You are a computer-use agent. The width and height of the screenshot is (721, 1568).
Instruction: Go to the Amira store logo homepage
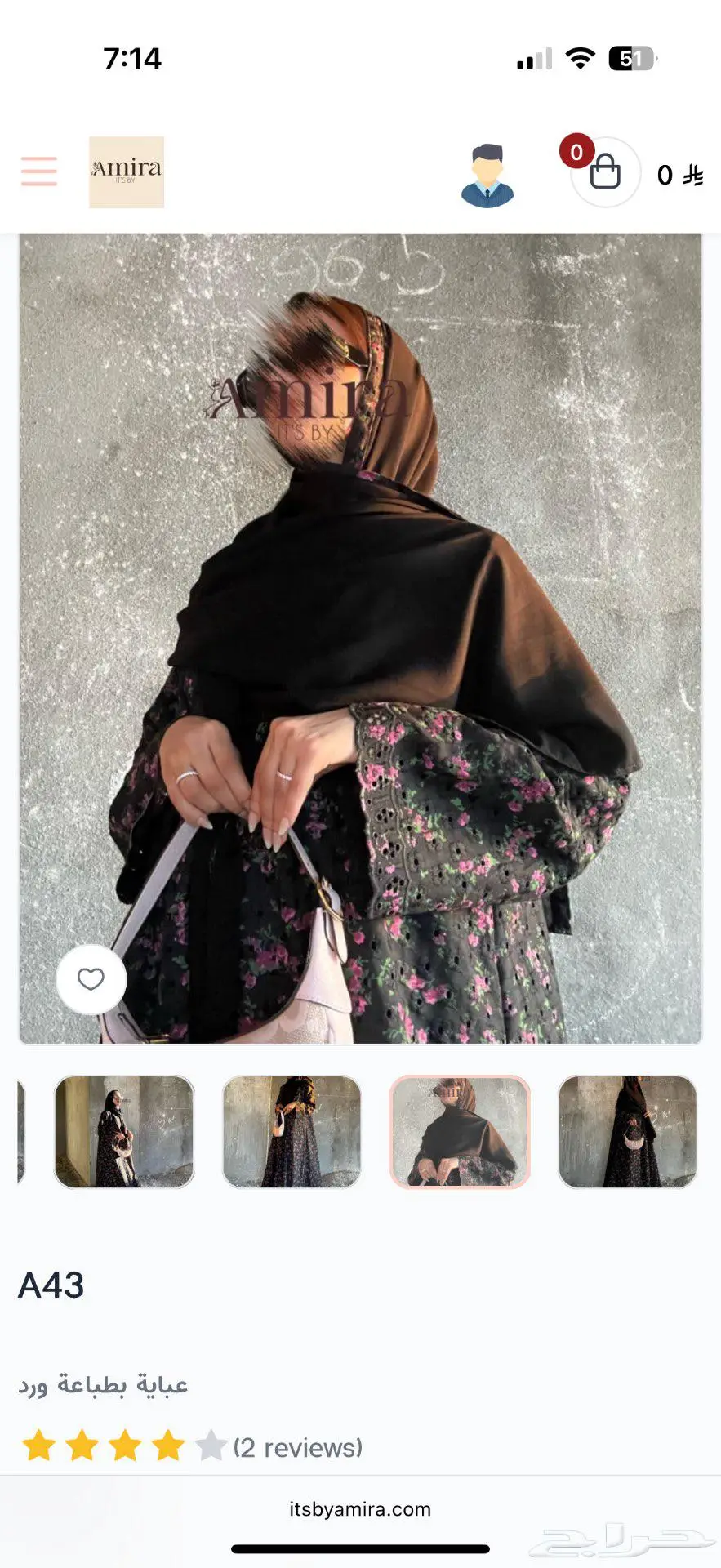pos(127,171)
